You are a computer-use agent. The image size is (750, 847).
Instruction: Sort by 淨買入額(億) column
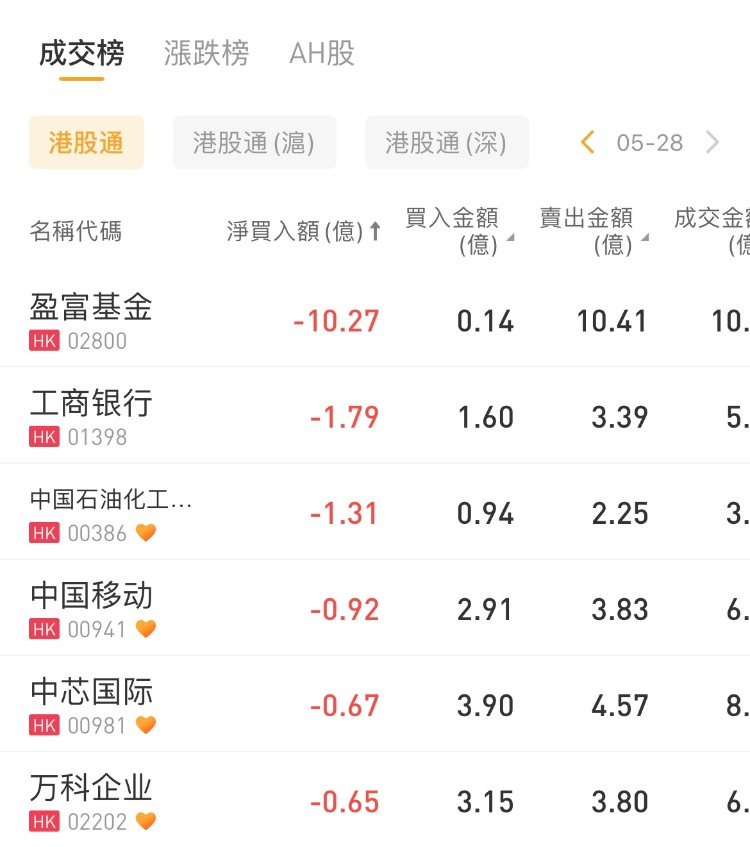click(x=304, y=232)
